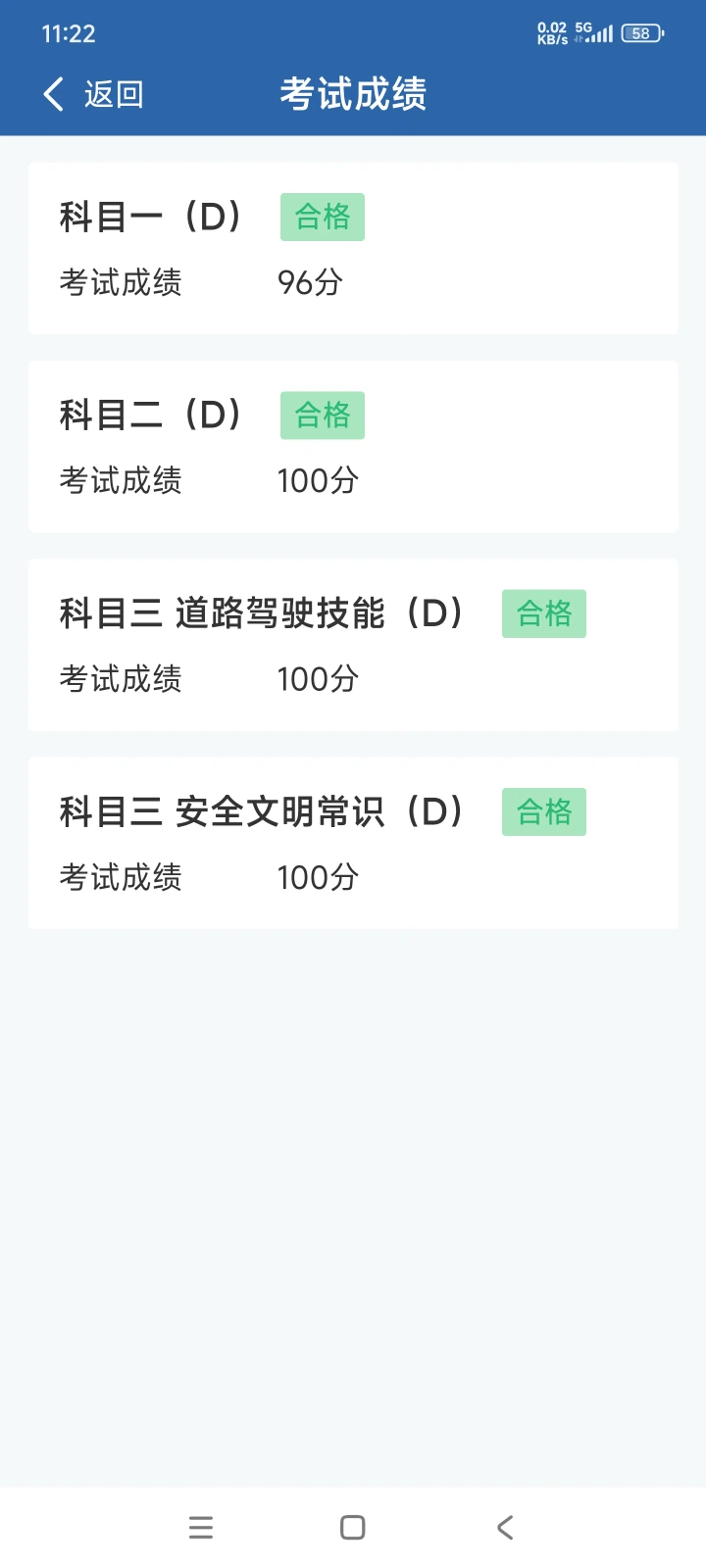Viewport: 706px width, 1568px height.
Task: Go back using the 返回 button
Action: [x=94, y=94]
